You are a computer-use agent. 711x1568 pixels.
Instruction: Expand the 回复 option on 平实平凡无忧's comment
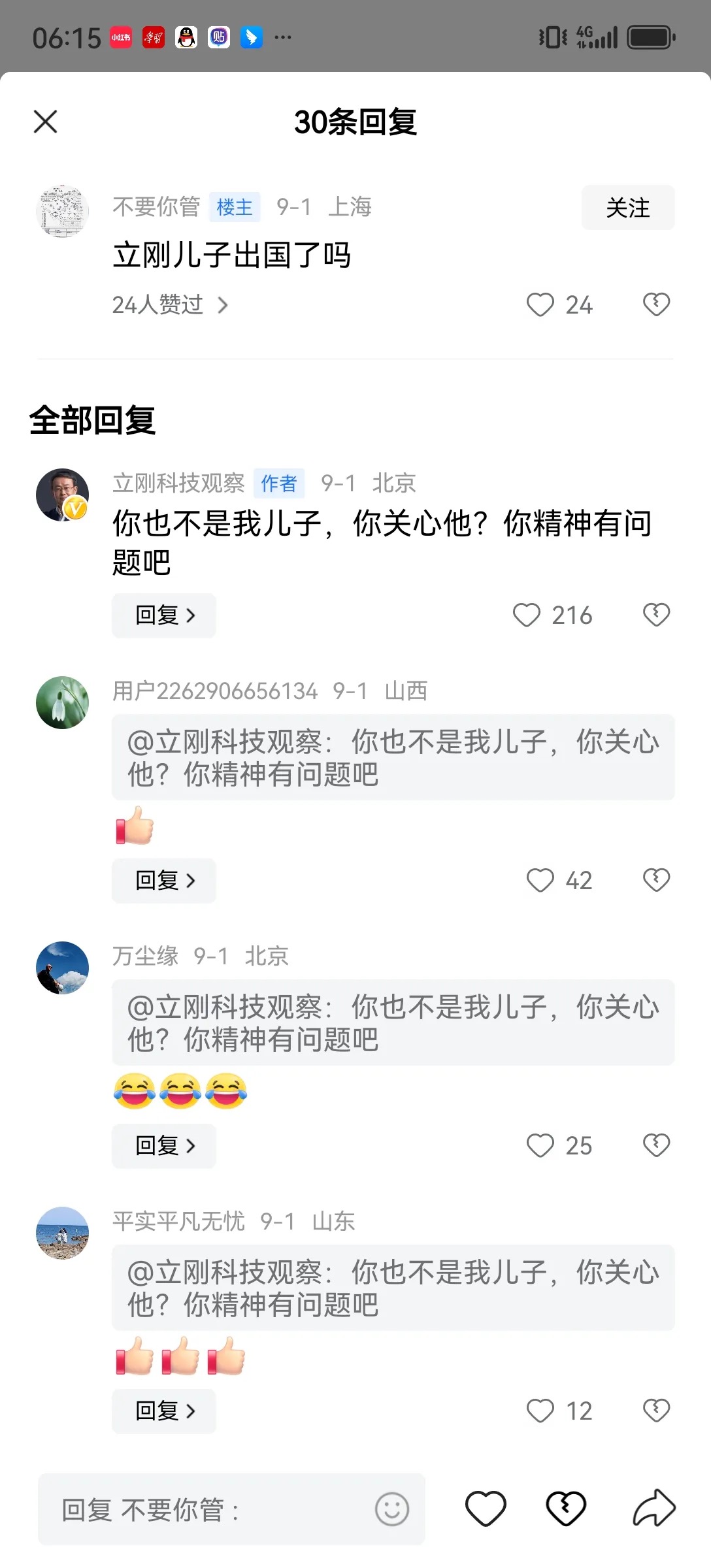[163, 1412]
